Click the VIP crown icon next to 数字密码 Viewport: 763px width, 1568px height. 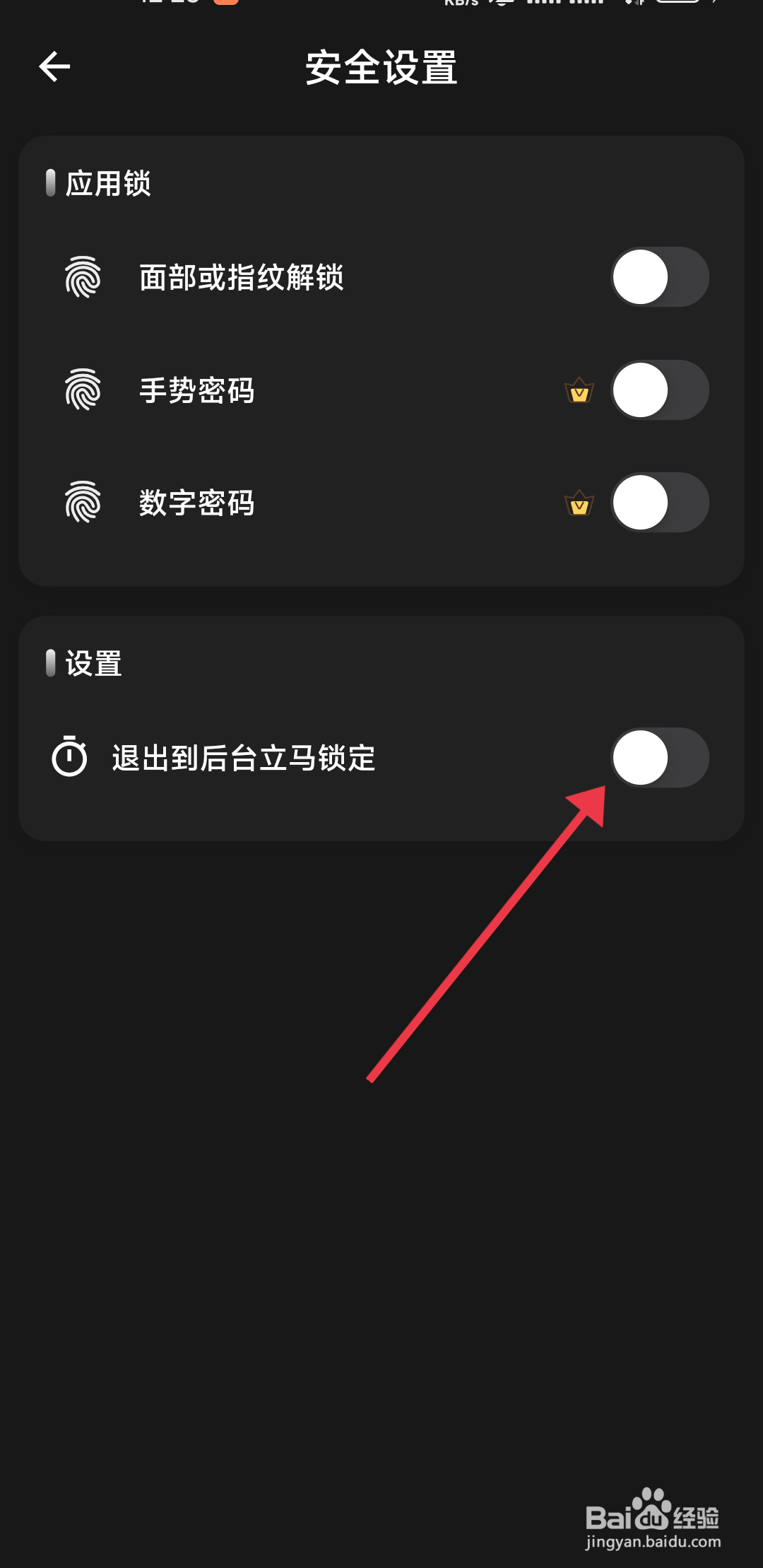point(577,503)
